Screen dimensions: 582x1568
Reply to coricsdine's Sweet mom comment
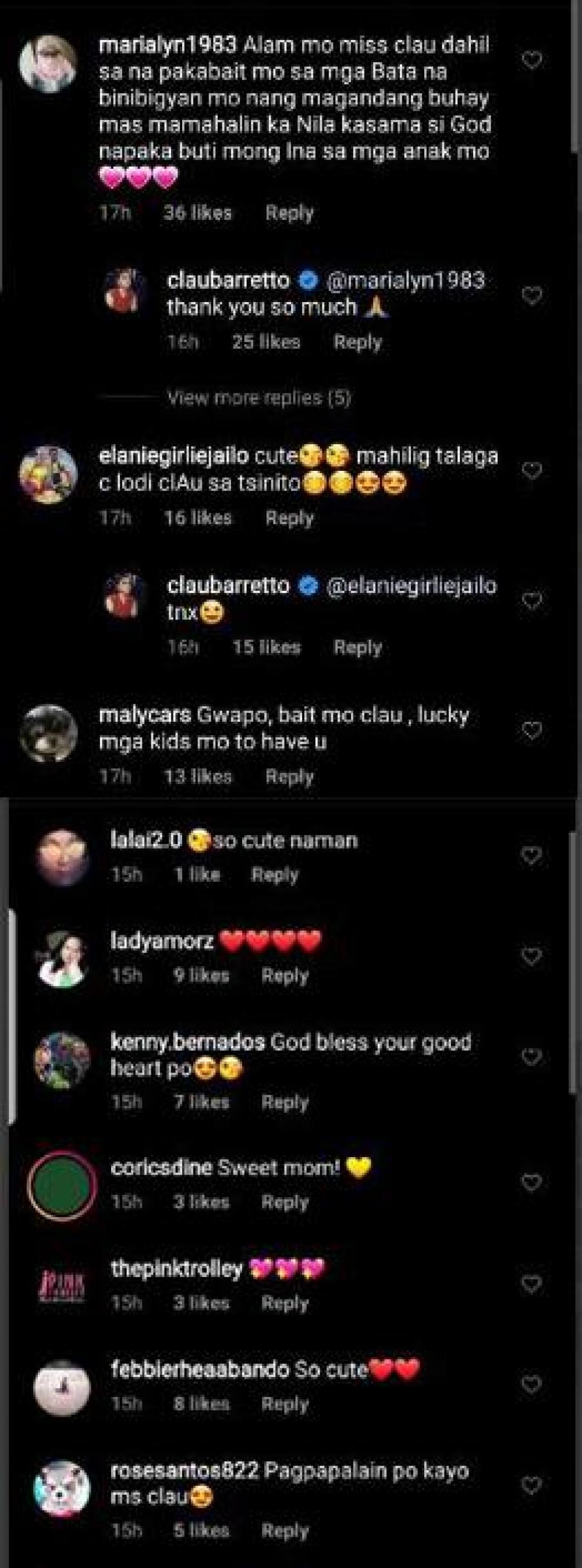click(285, 1201)
